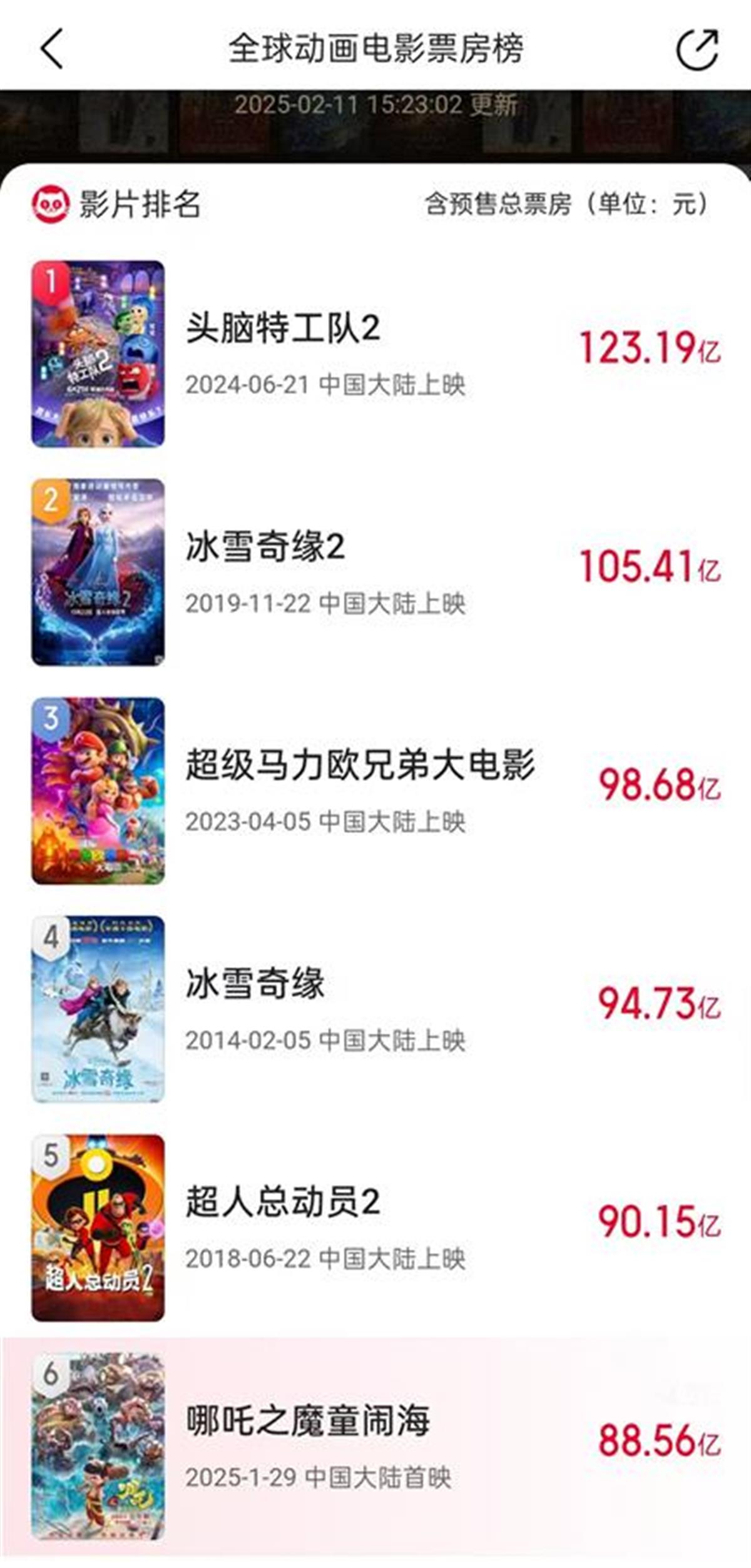Click the 头脑特工队2 poster thumbnail
Viewport: 751px width, 1568px height.
(100, 355)
